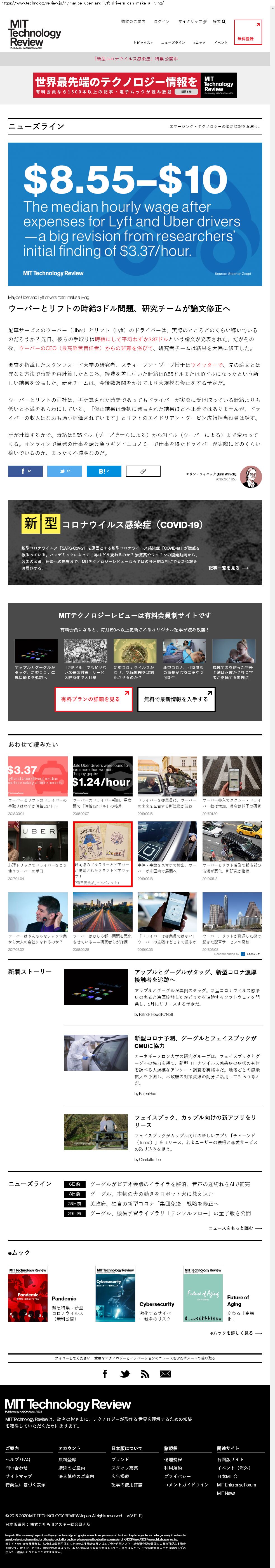Go to the eムック section
Screen dimensions: 275x1568
(x=199, y=43)
